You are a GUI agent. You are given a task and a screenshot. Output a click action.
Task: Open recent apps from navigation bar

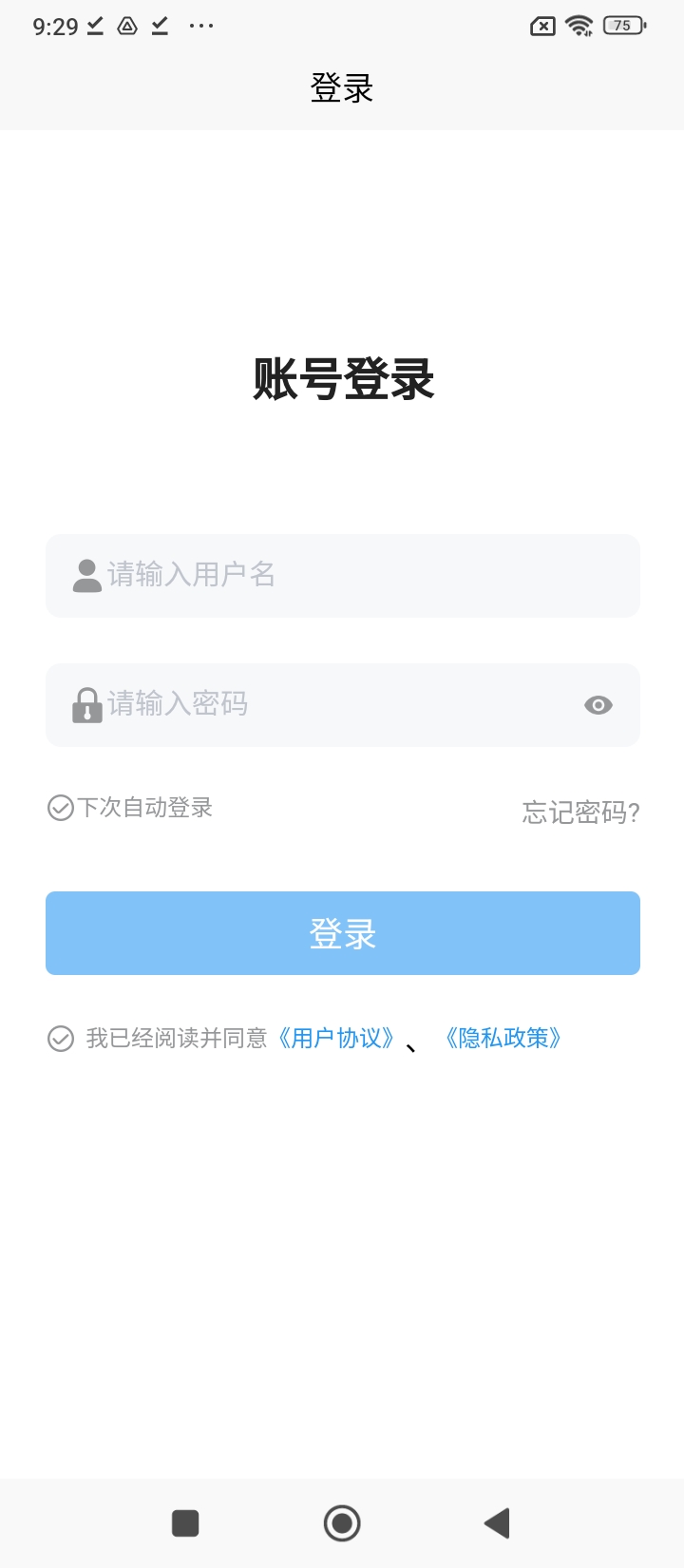[x=185, y=1523]
